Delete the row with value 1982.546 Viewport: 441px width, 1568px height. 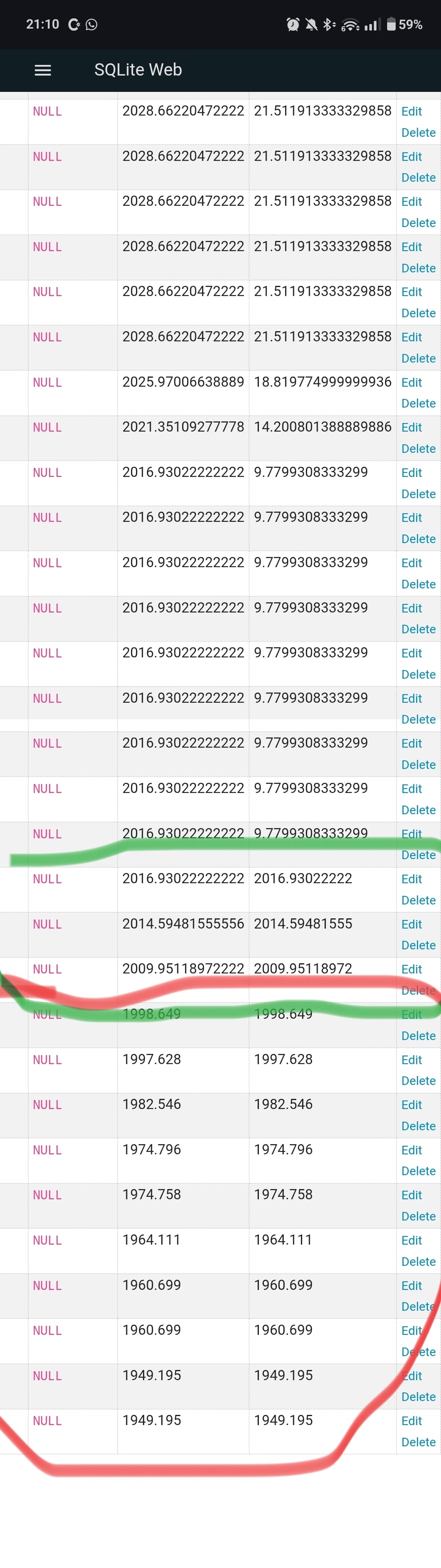418,1126
